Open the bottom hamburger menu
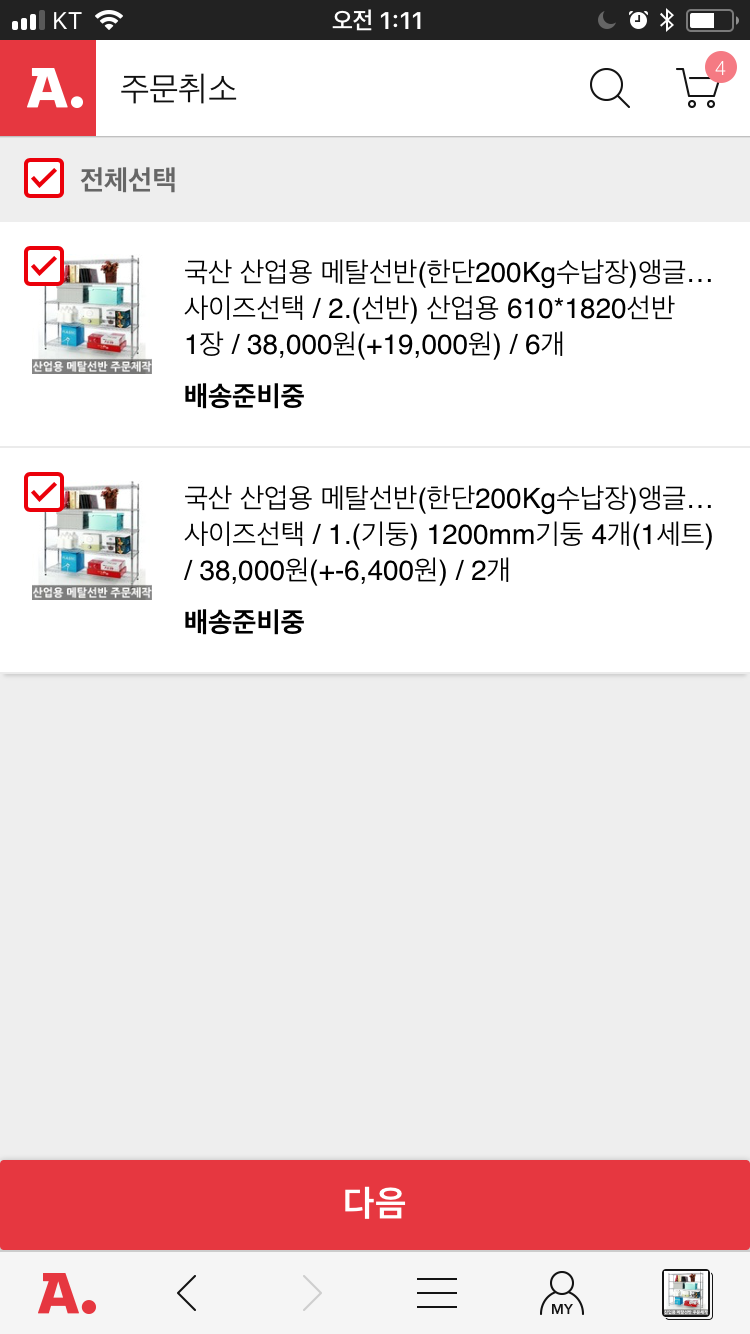This screenshot has width=750, height=1334. (x=437, y=1293)
